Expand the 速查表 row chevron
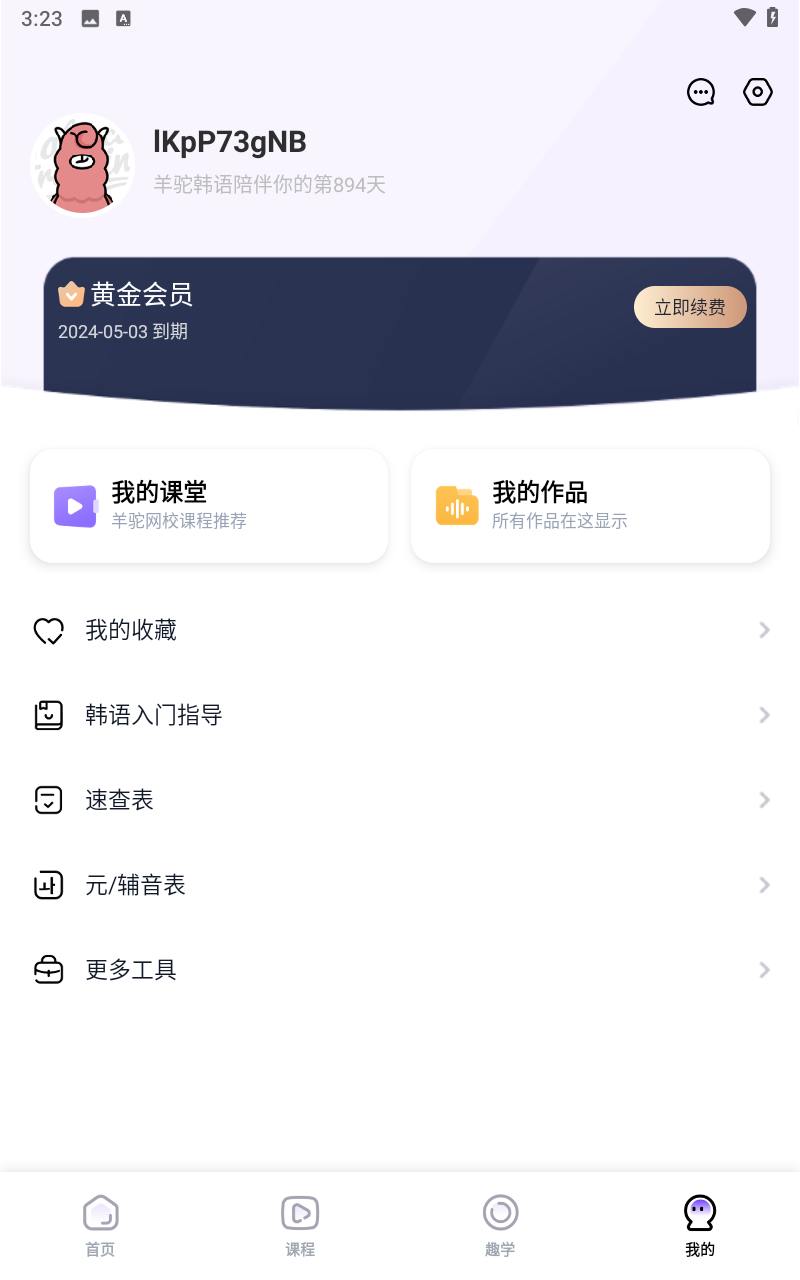Viewport: 800px width, 1280px height. click(x=763, y=799)
